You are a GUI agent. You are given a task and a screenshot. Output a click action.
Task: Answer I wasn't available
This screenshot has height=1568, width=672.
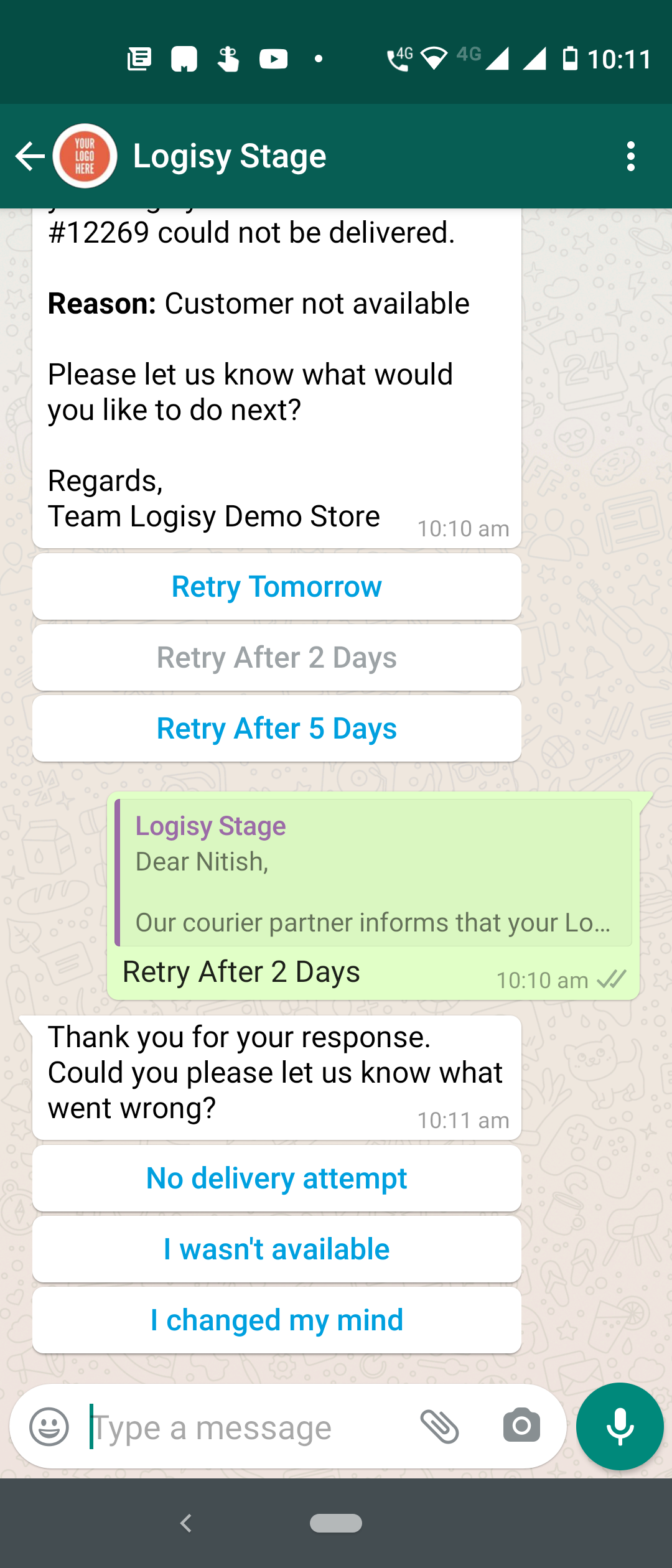(276, 1249)
